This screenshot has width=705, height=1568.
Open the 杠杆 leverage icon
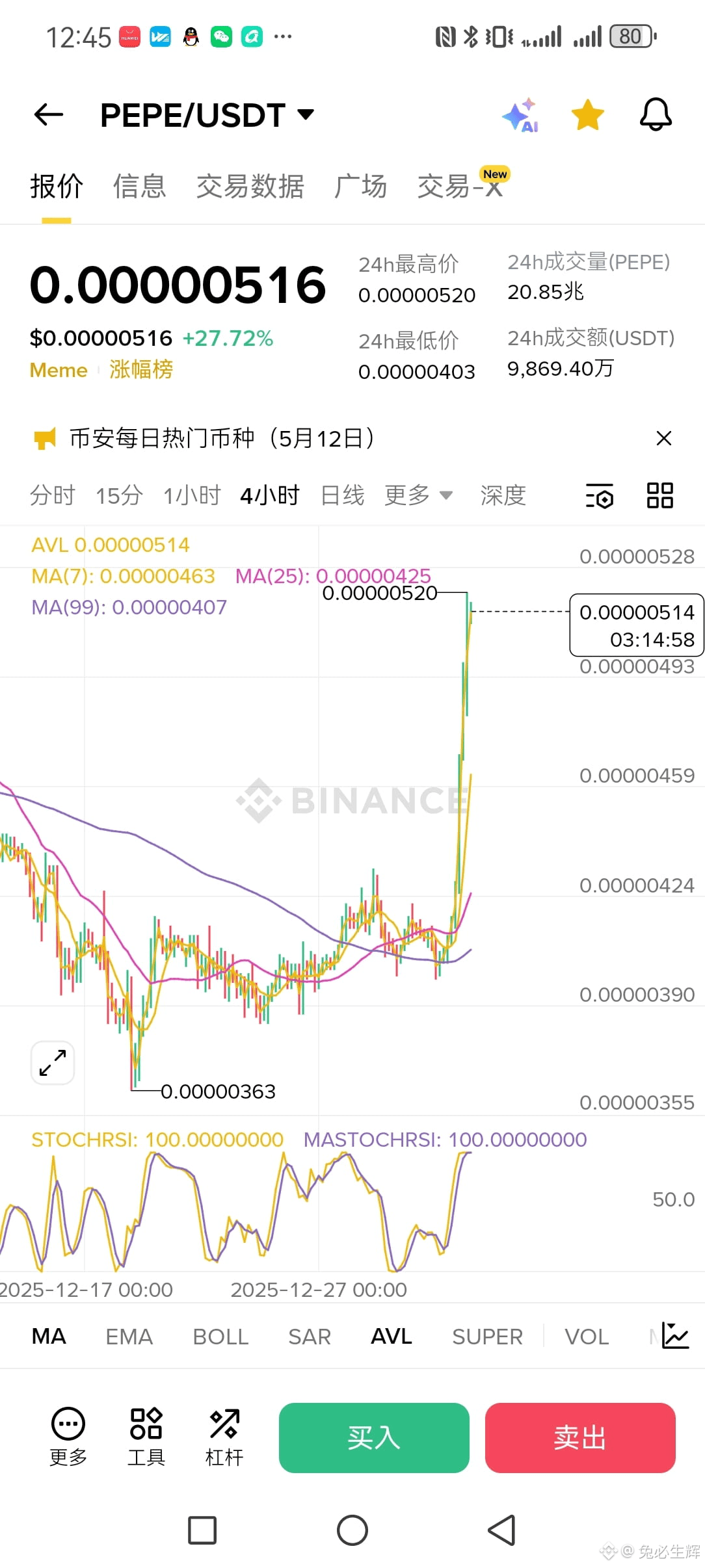tap(224, 1437)
